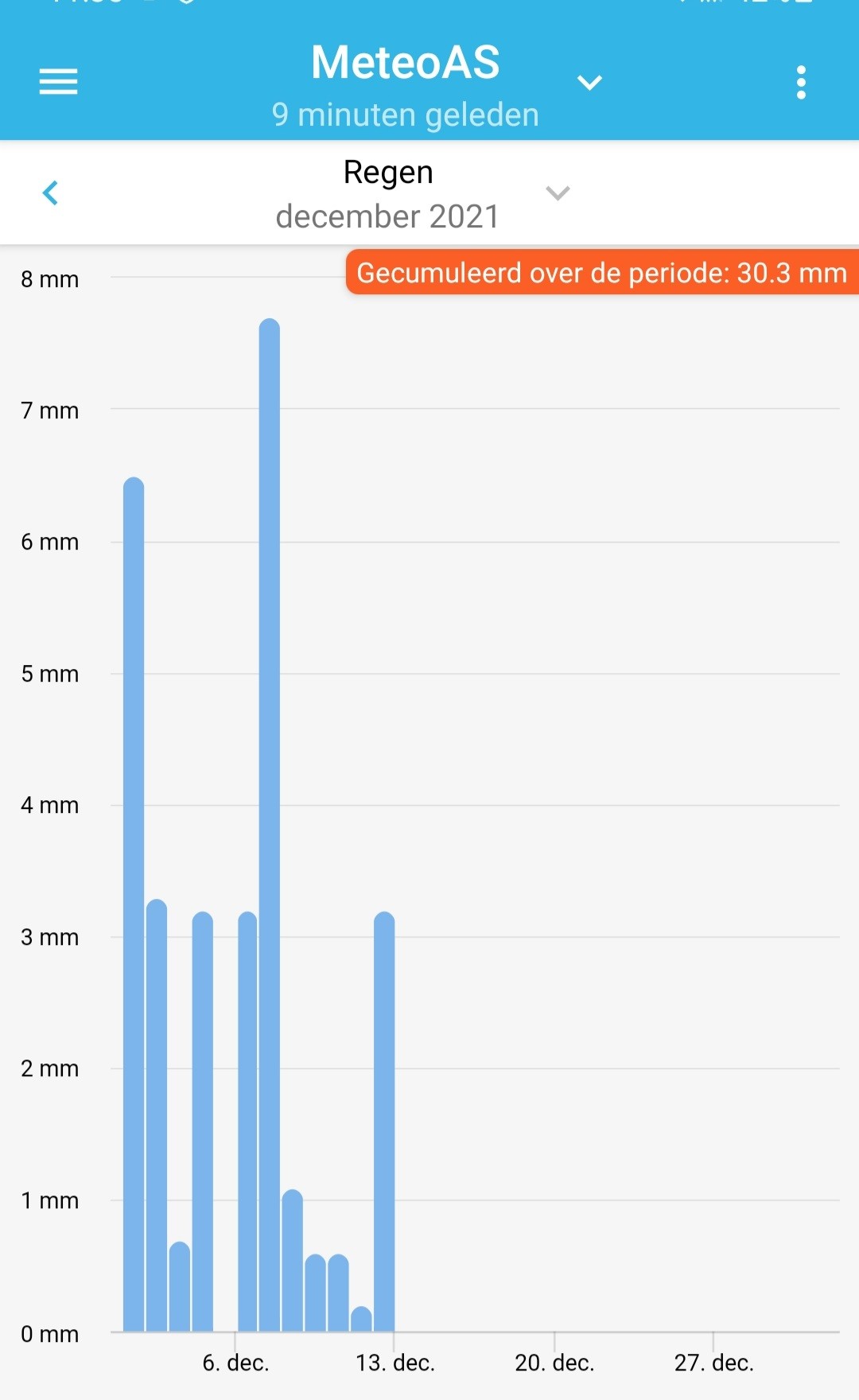Open the hamburger navigation menu
Image resolution: width=859 pixels, height=1400 pixels.
pos(58,81)
